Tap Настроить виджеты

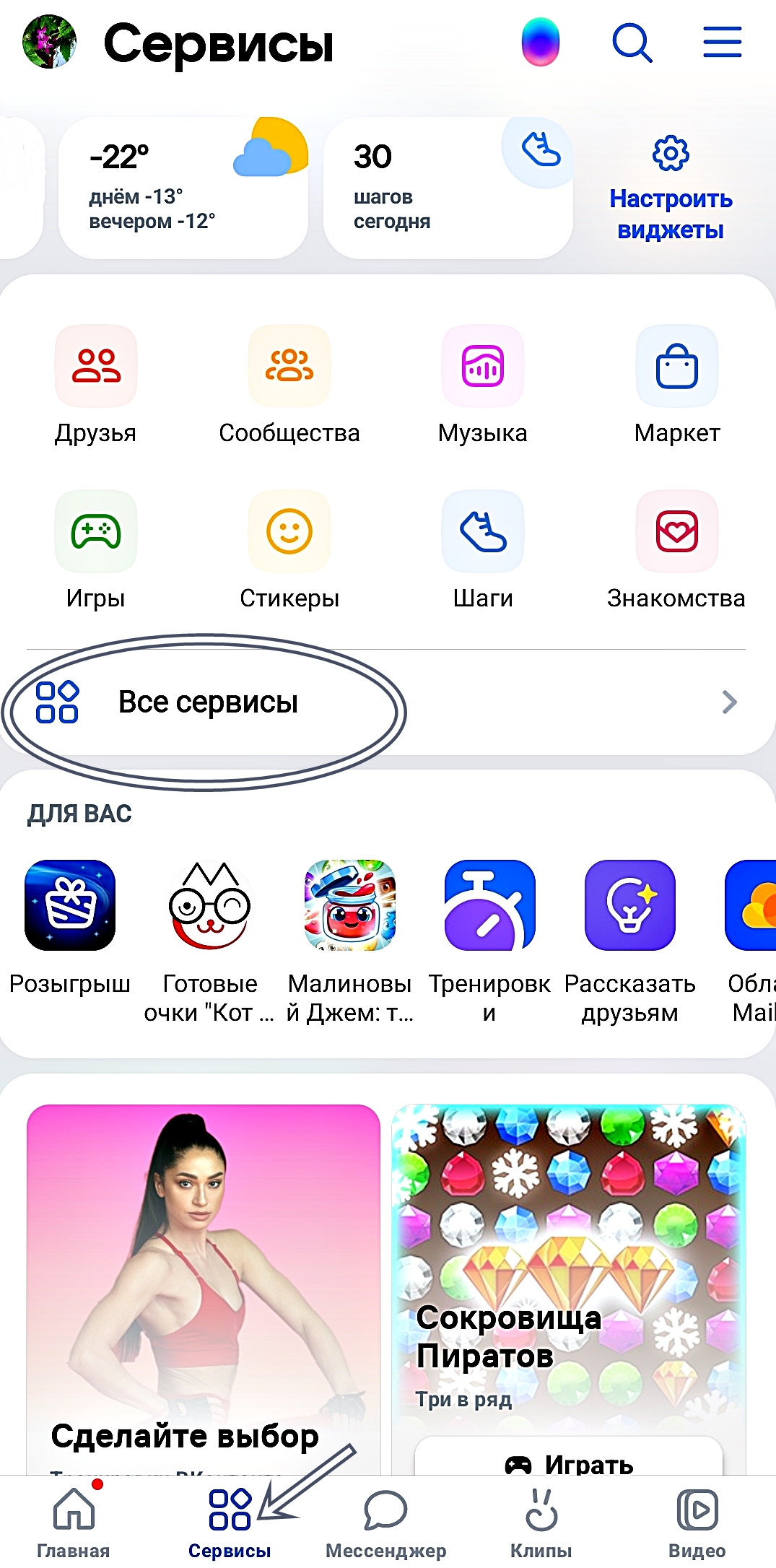671,188
